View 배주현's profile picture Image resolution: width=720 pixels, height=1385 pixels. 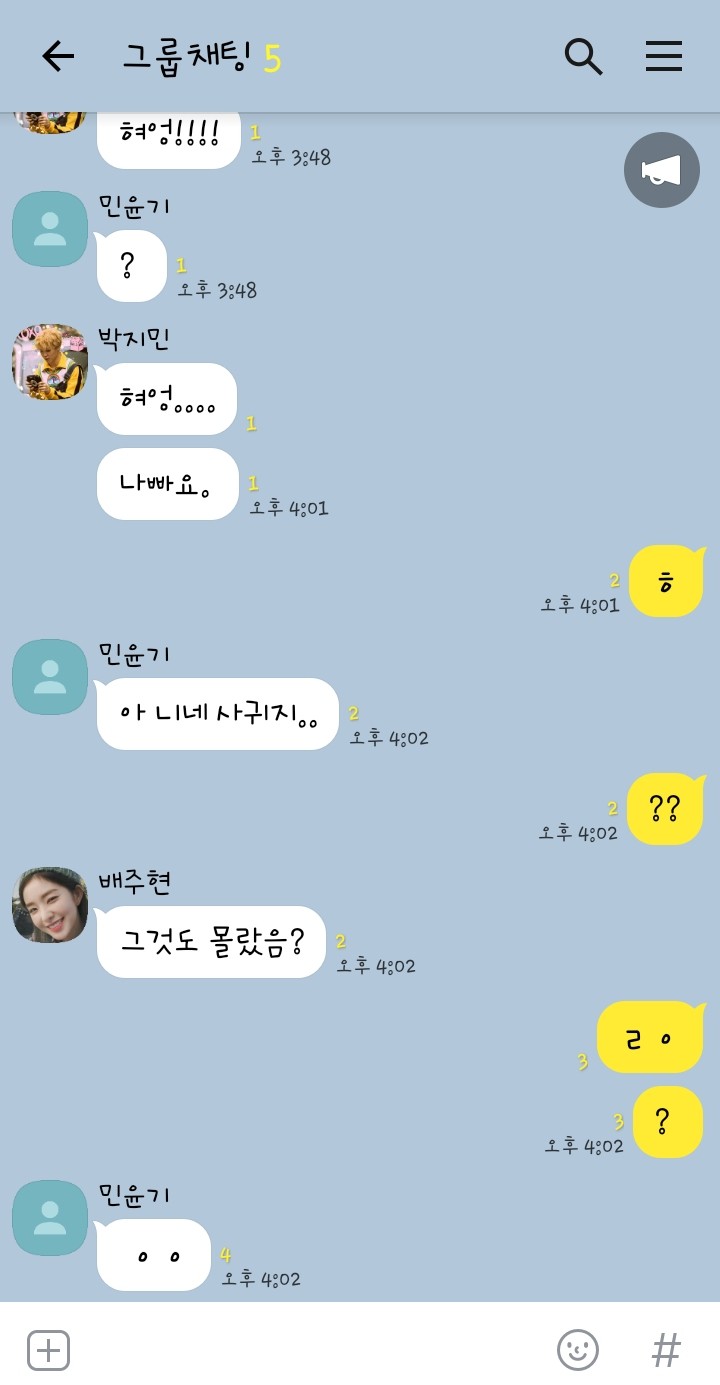point(50,905)
